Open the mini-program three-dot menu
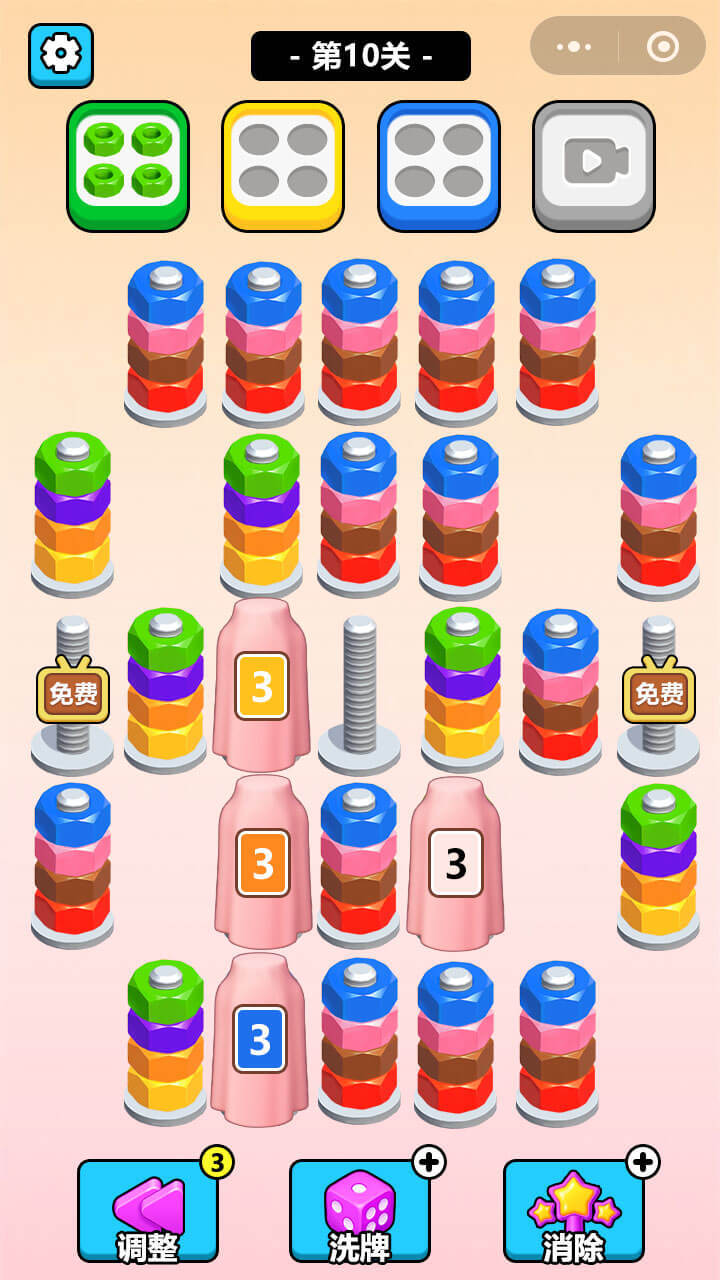The width and height of the screenshot is (720, 1280). (x=574, y=46)
